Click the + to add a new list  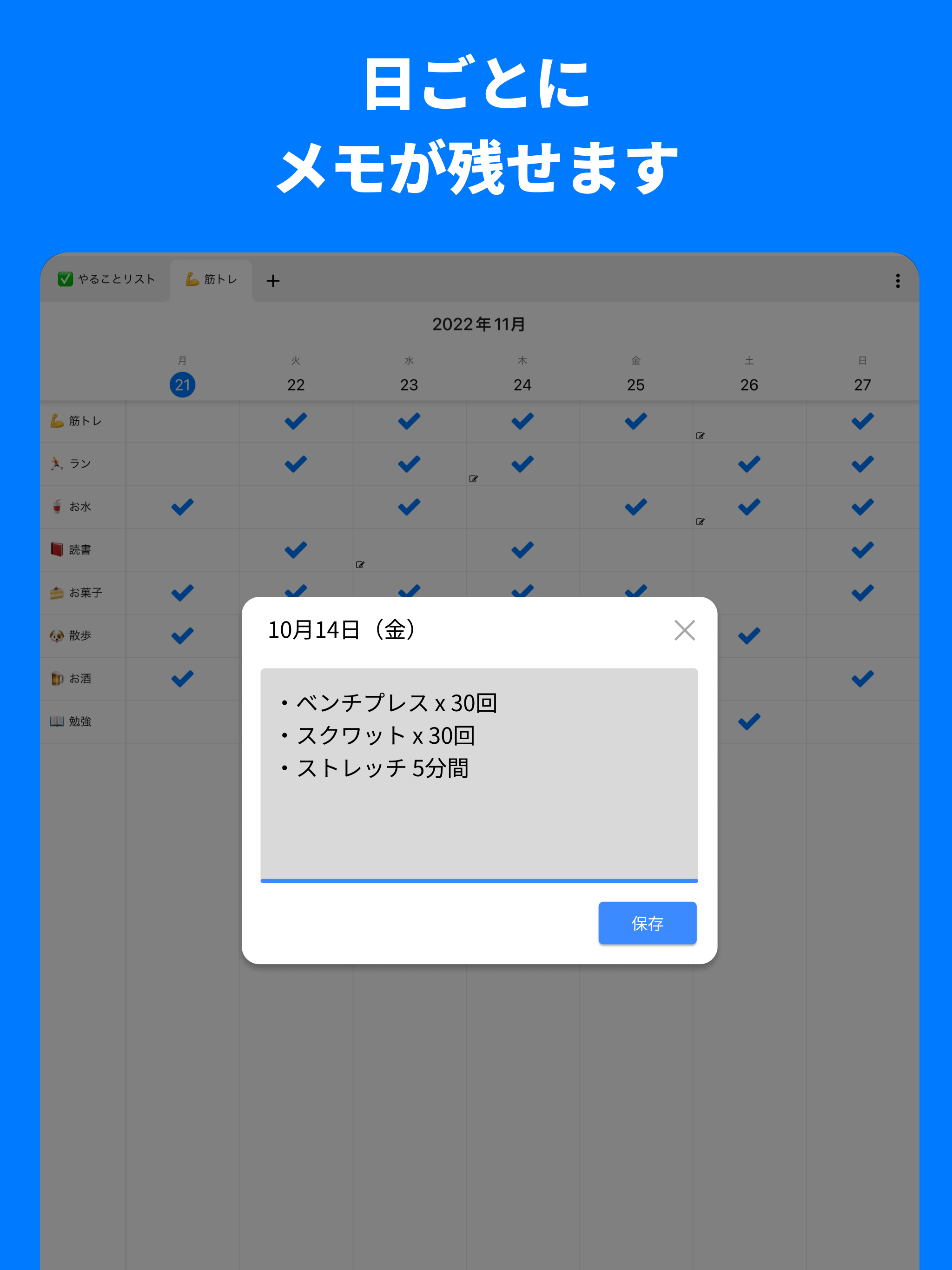tap(273, 281)
